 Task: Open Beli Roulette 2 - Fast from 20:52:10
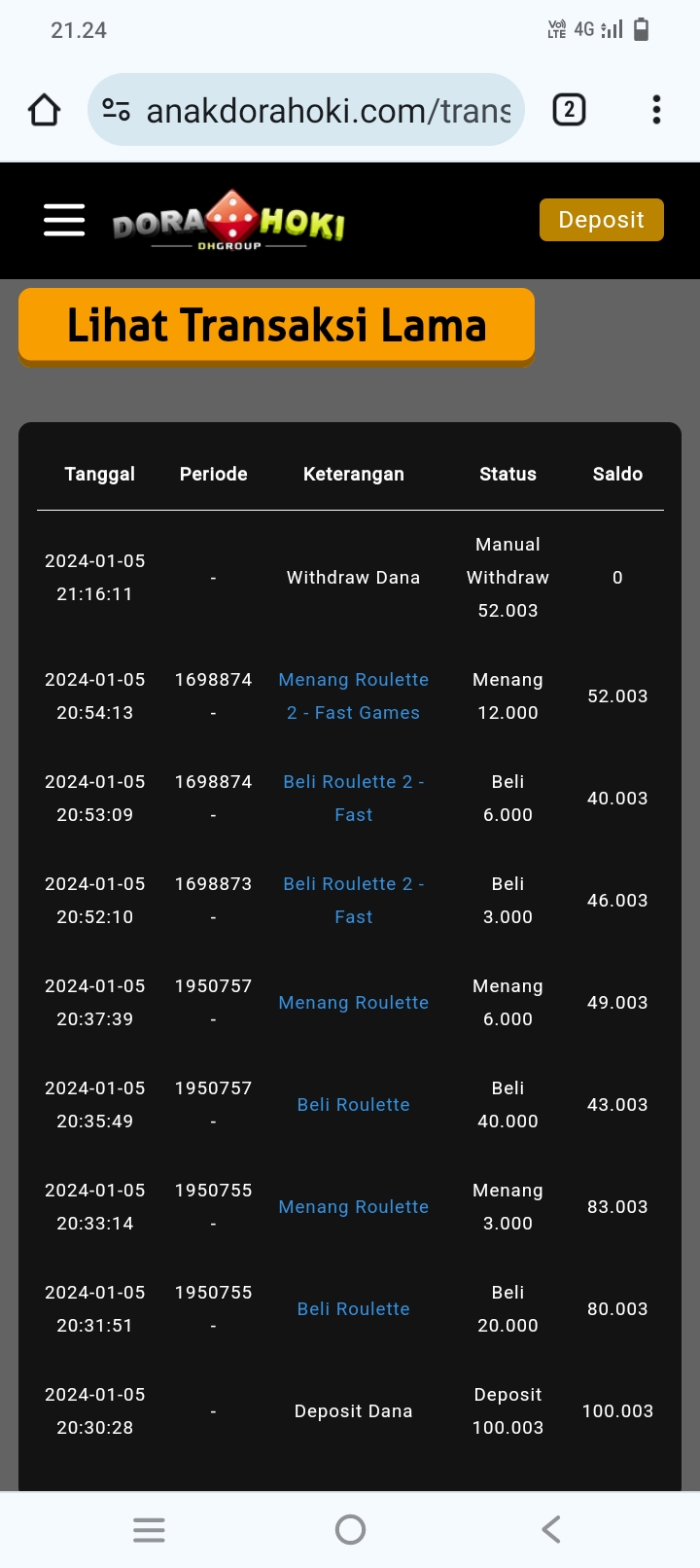[354, 901]
